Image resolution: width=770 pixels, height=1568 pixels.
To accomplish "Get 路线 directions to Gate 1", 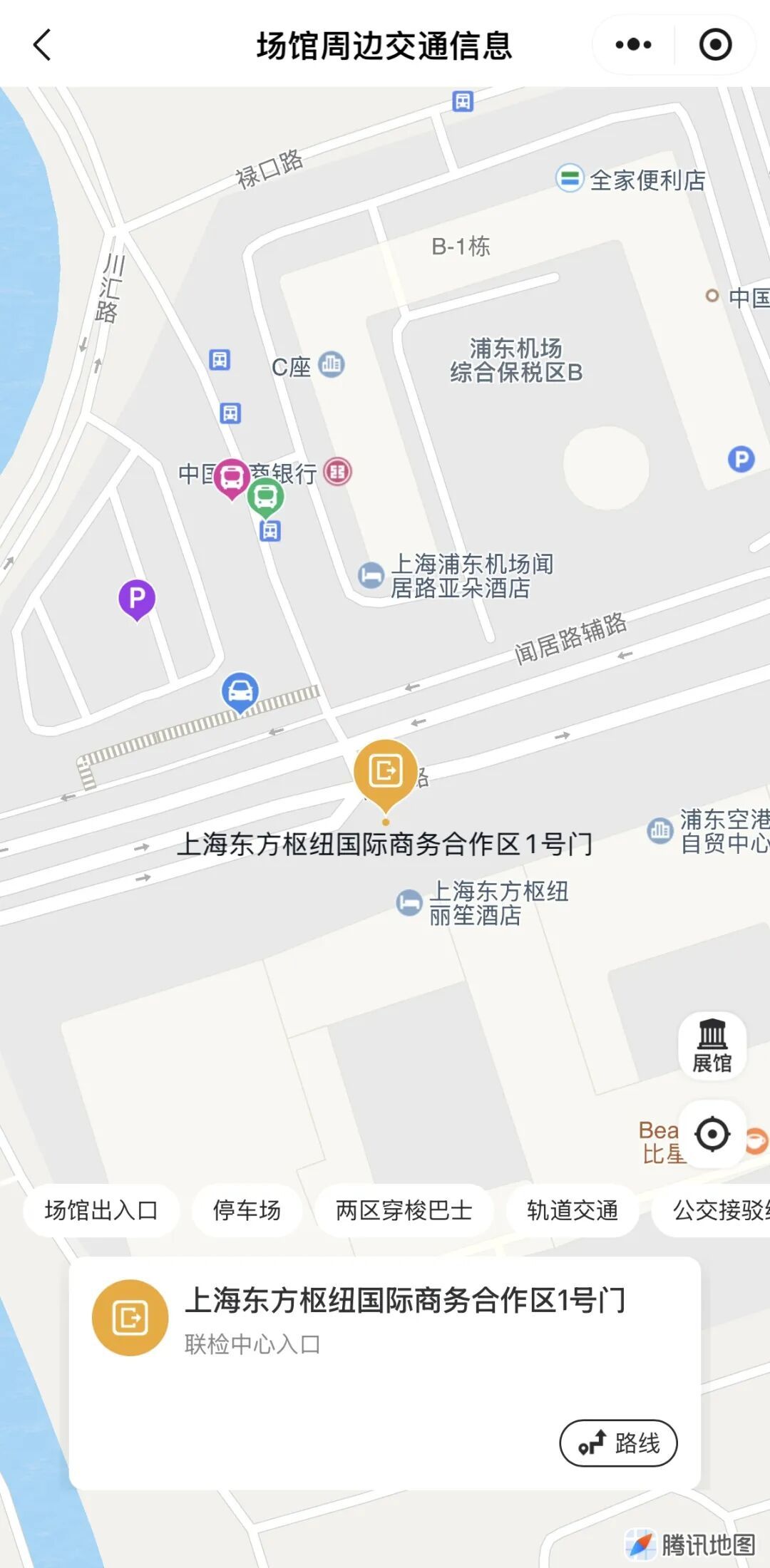I will pos(618,1443).
